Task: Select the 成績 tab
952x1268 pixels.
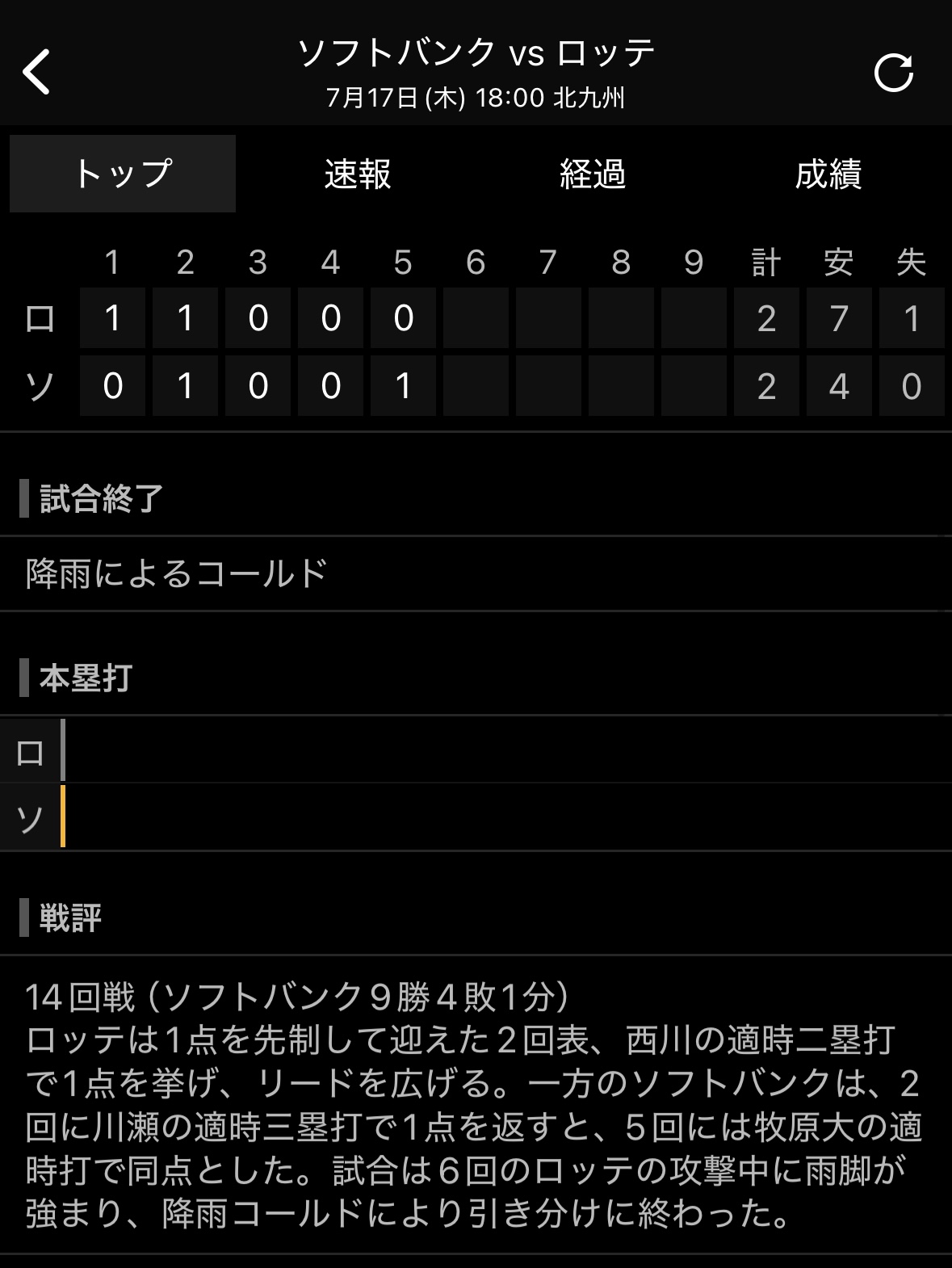Action: [828, 174]
